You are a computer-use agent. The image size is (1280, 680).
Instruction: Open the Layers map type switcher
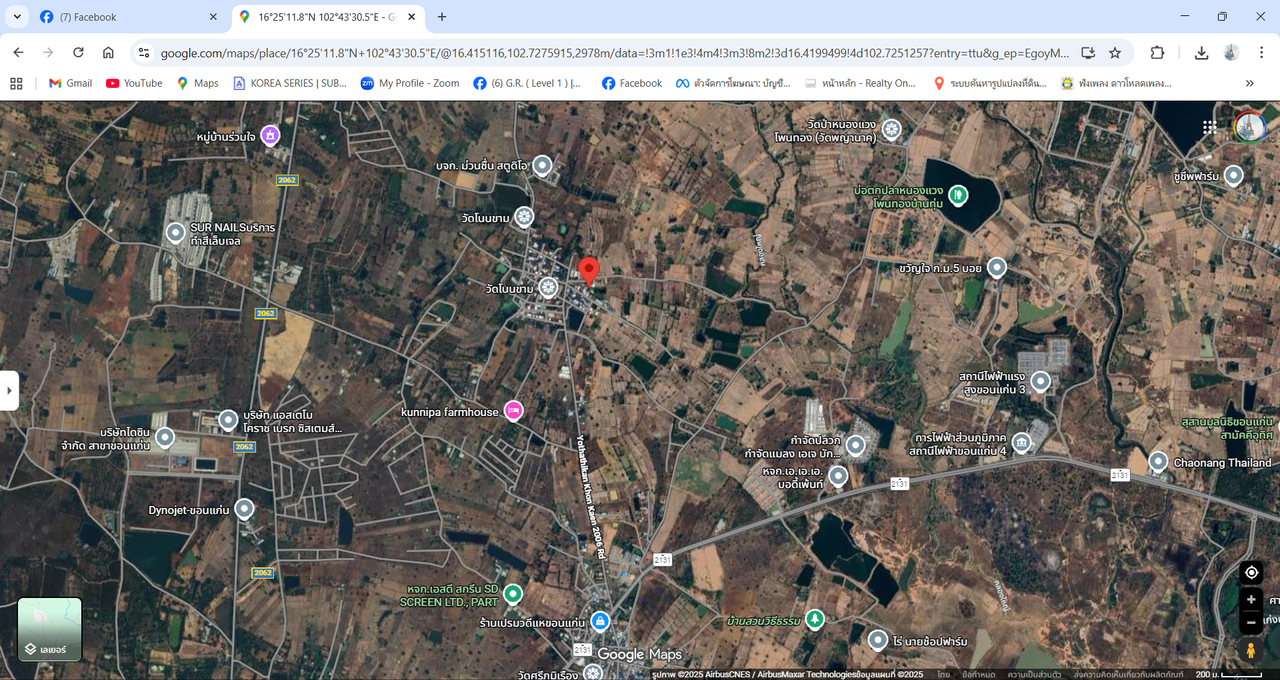click(x=50, y=629)
